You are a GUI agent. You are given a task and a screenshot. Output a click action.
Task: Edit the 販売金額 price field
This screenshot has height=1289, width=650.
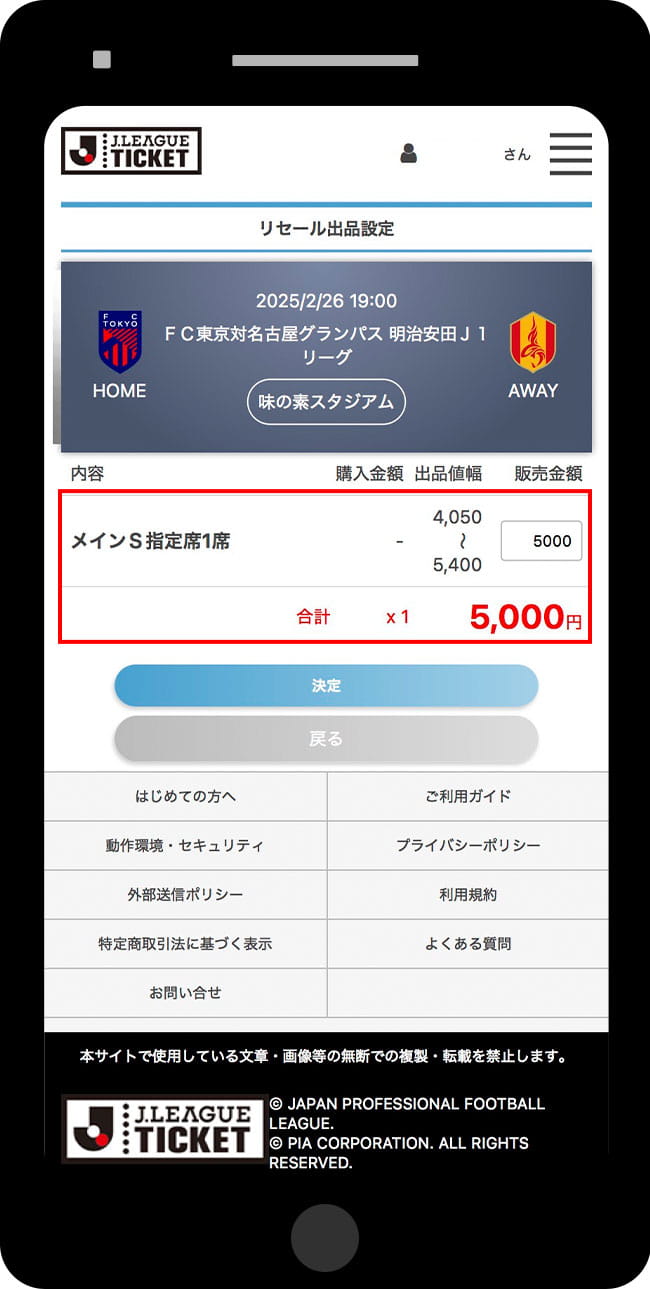coord(541,541)
